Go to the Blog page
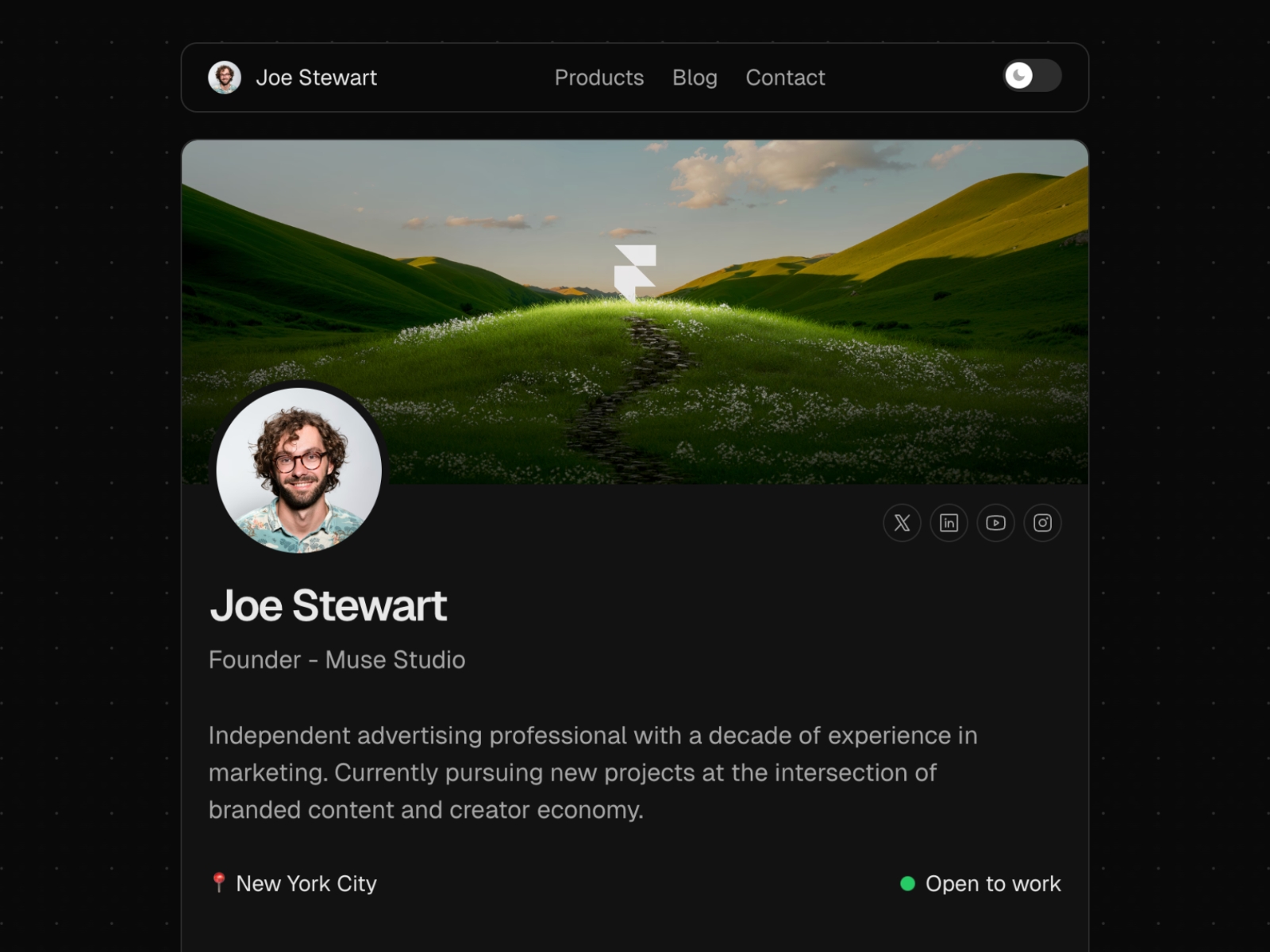The height and width of the screenshot is (952, 1270). (x=695, y=78)
